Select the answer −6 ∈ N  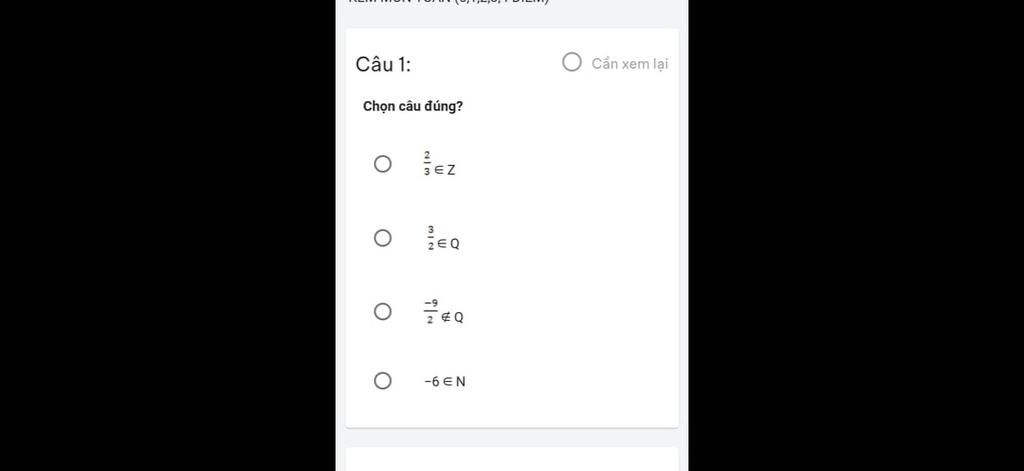(x=383, y=381)
